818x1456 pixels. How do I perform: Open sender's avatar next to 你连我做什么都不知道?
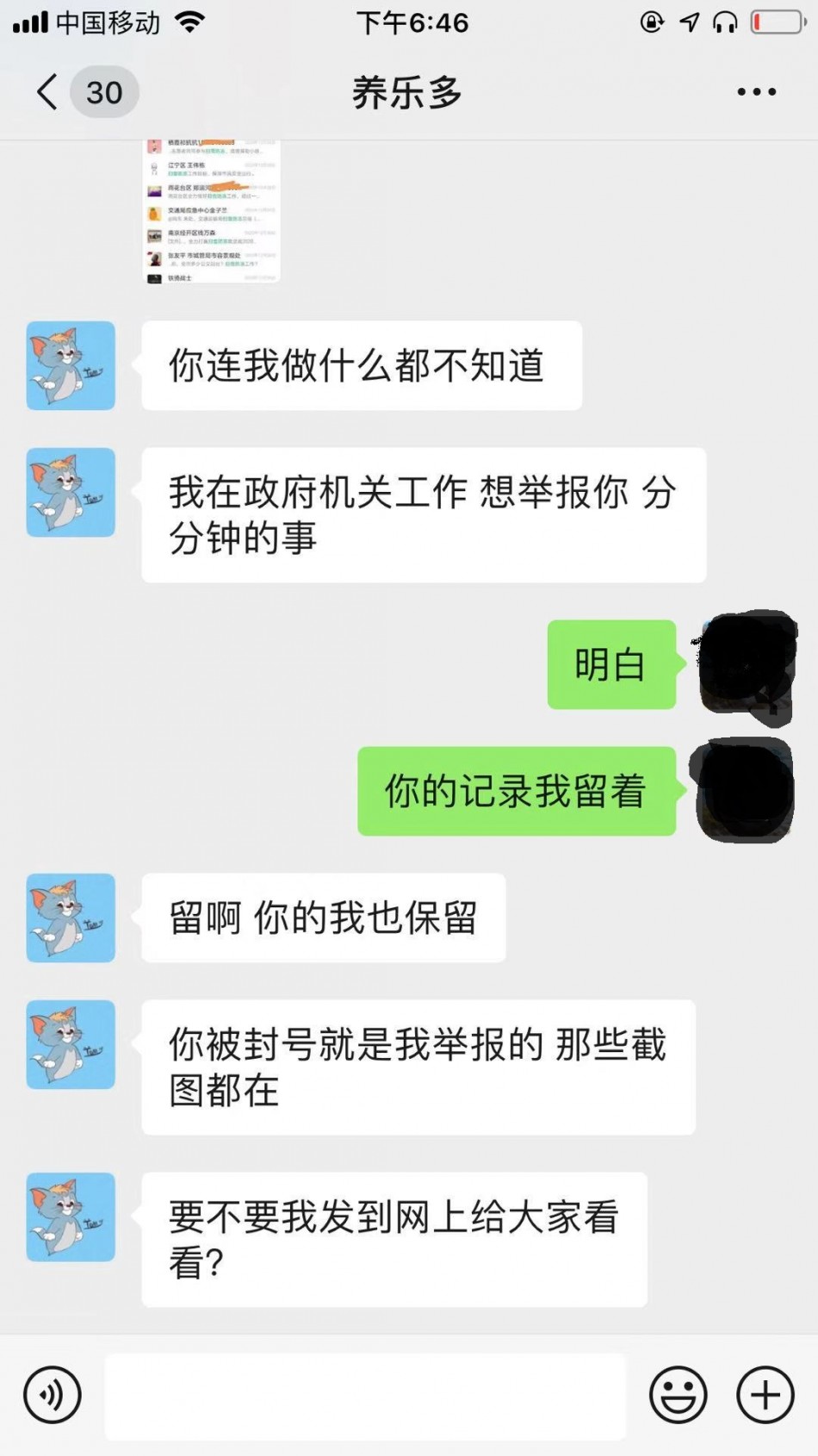(x=71, y=365)
